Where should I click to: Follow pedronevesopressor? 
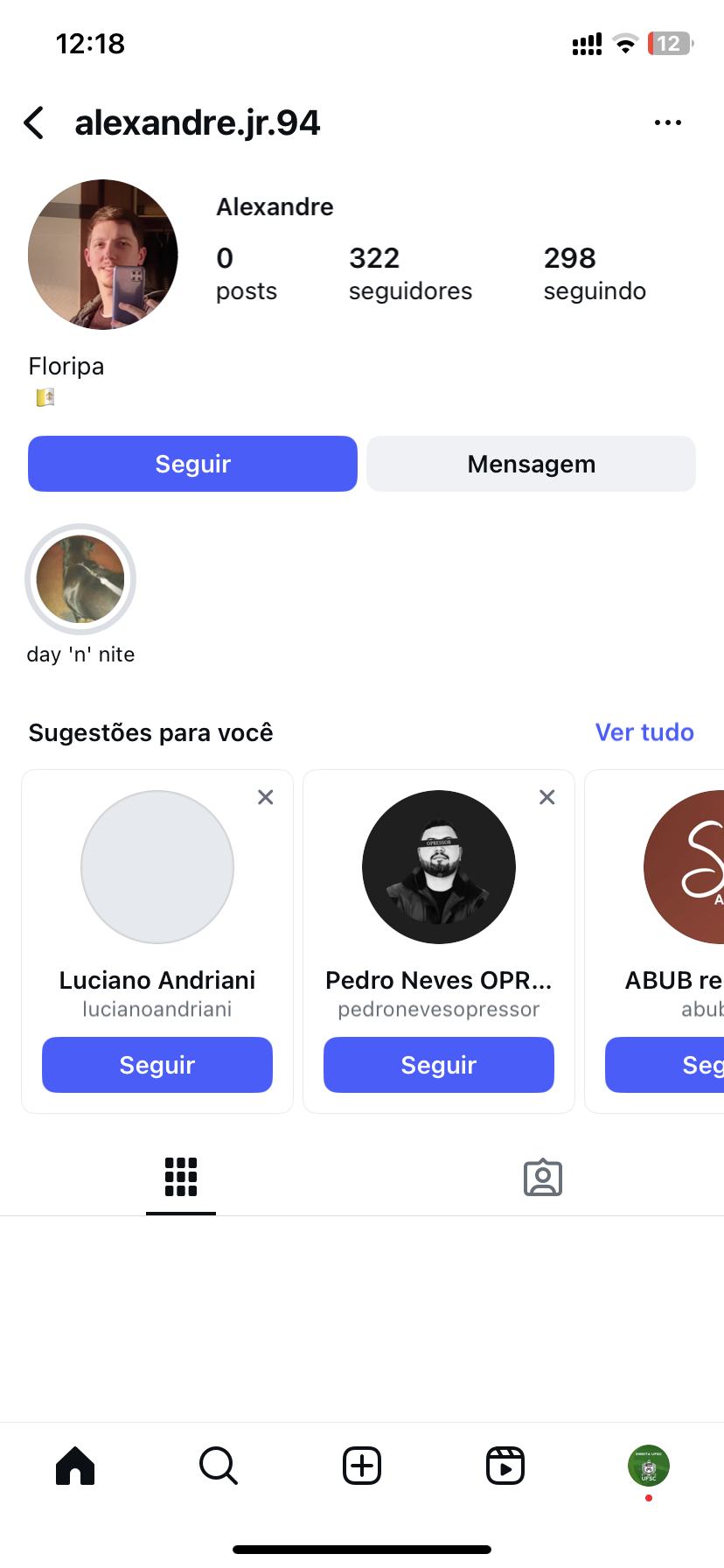(x=439, y=1065)
